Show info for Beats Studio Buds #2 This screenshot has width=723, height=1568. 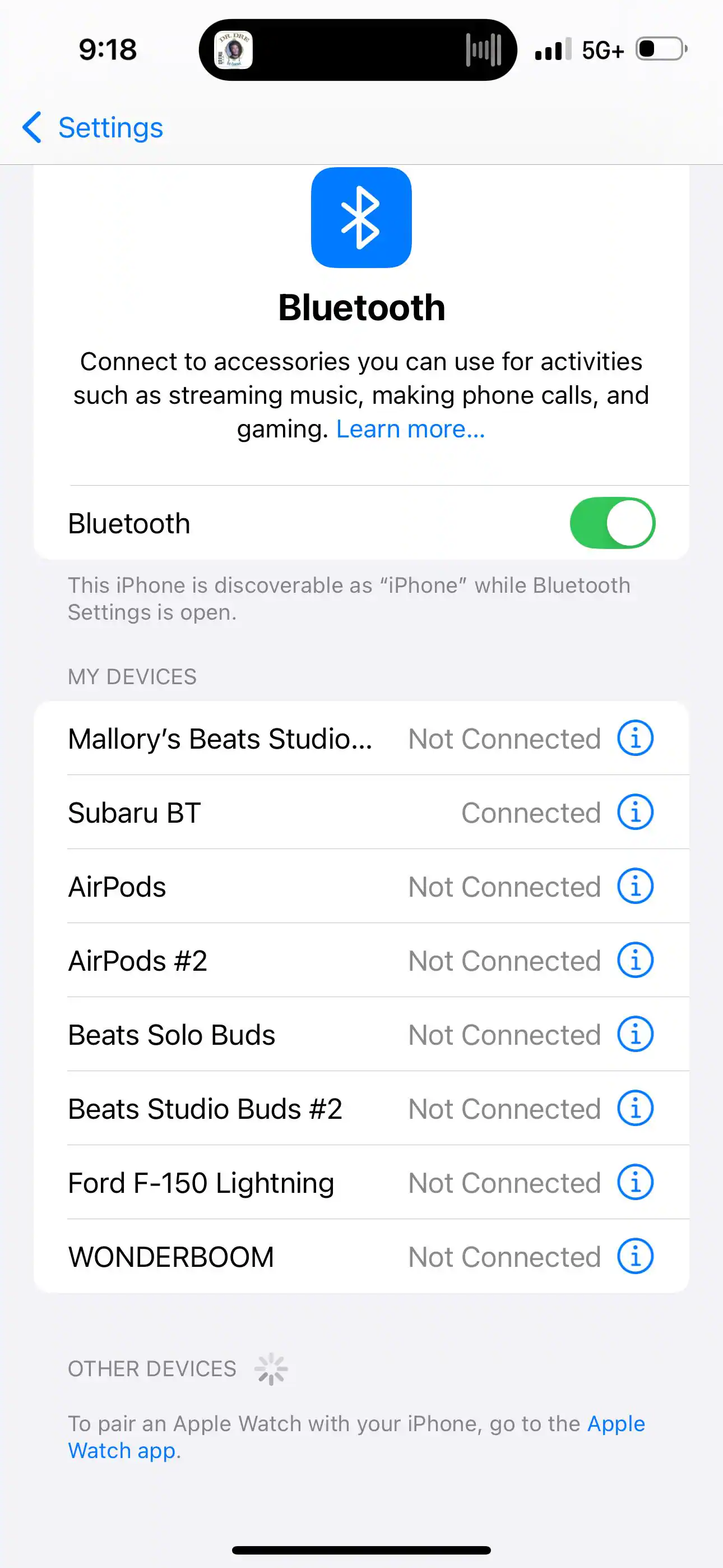point(635,1109)
